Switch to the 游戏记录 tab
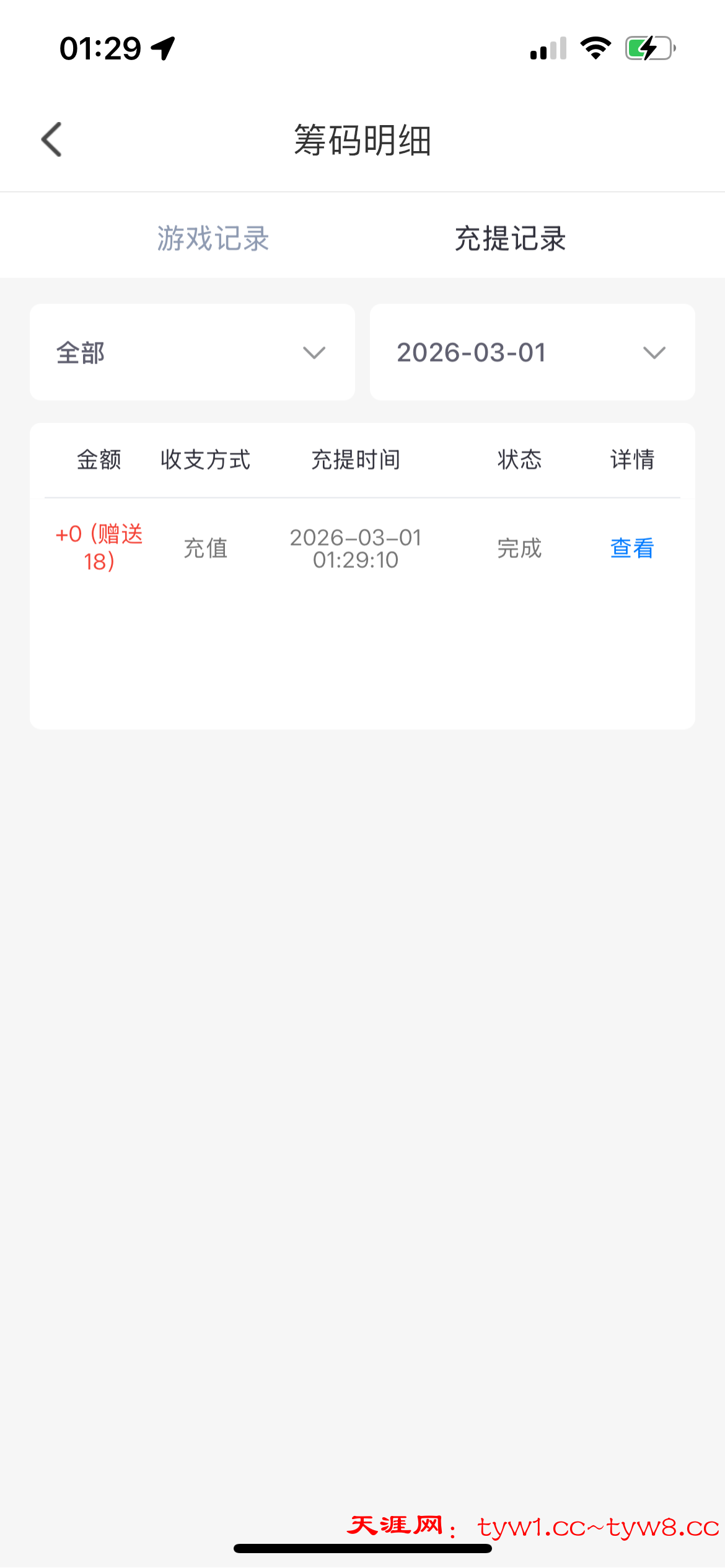 213,238
